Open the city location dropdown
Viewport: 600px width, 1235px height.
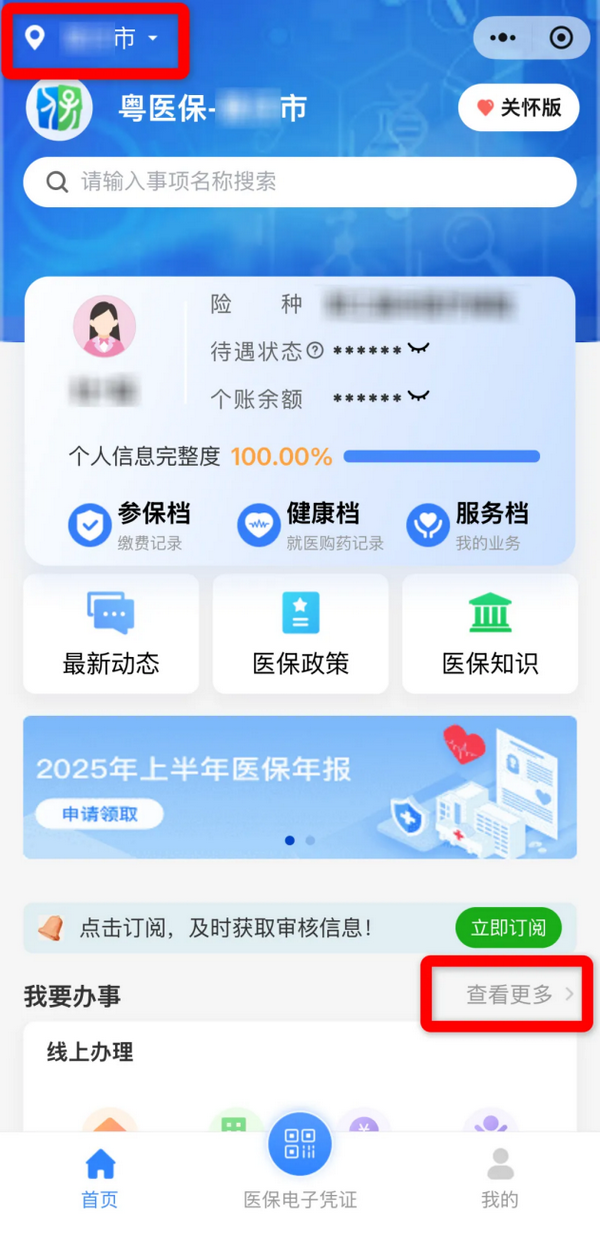point(95,39)
